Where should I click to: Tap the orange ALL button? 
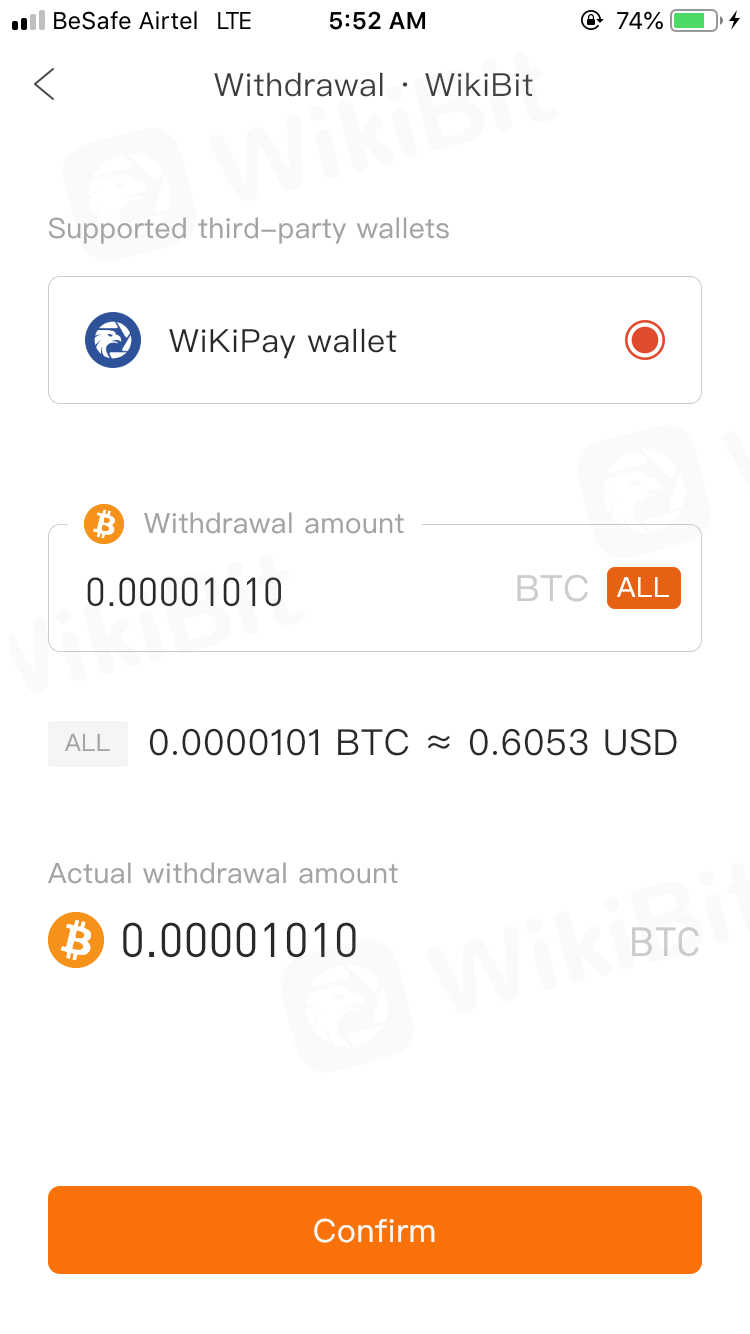tap(643, 588)
